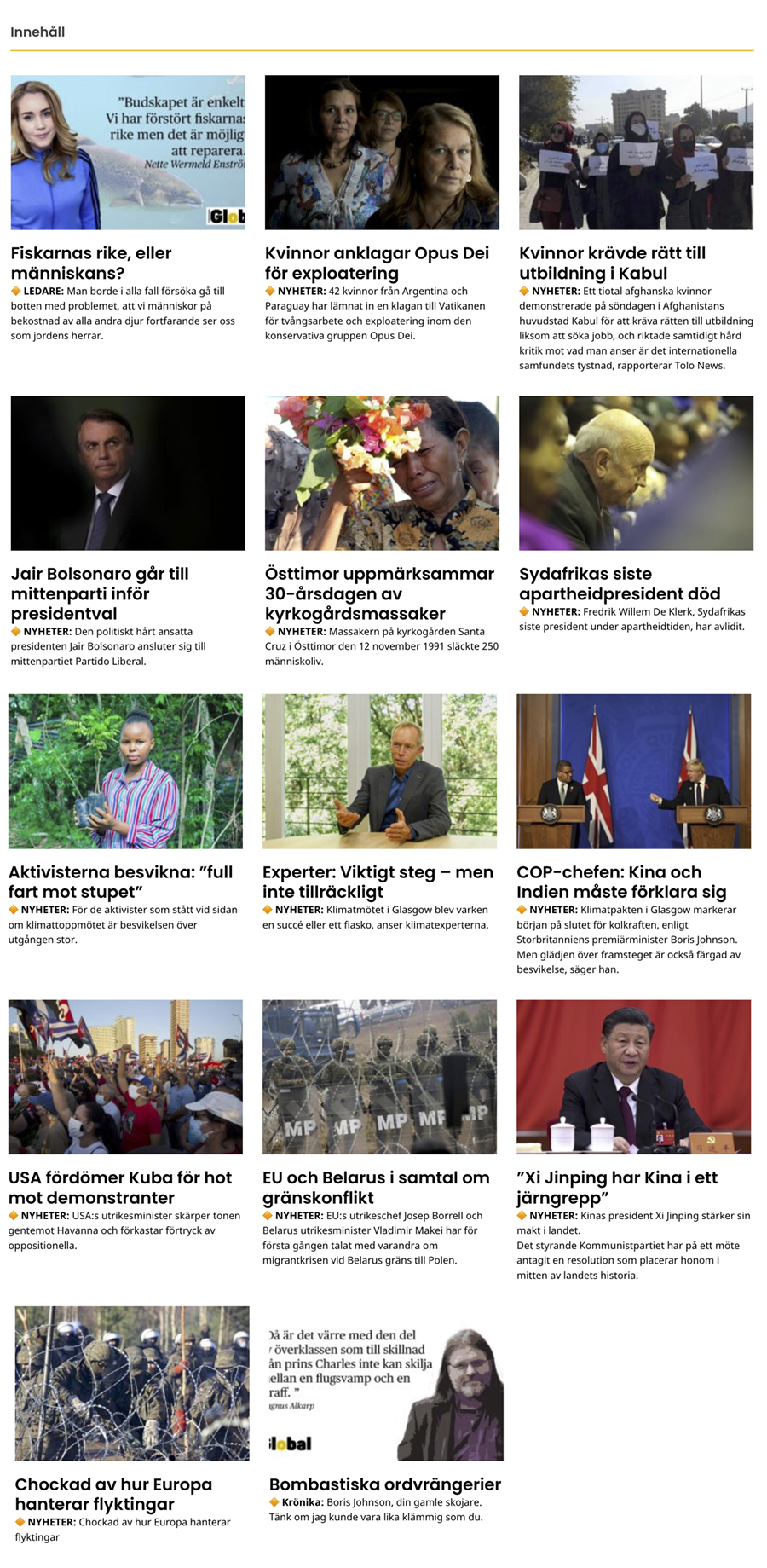Open Chockad av hur Europa hanterar flyktingar
767x1568 pixels.
pos(113,1494)
